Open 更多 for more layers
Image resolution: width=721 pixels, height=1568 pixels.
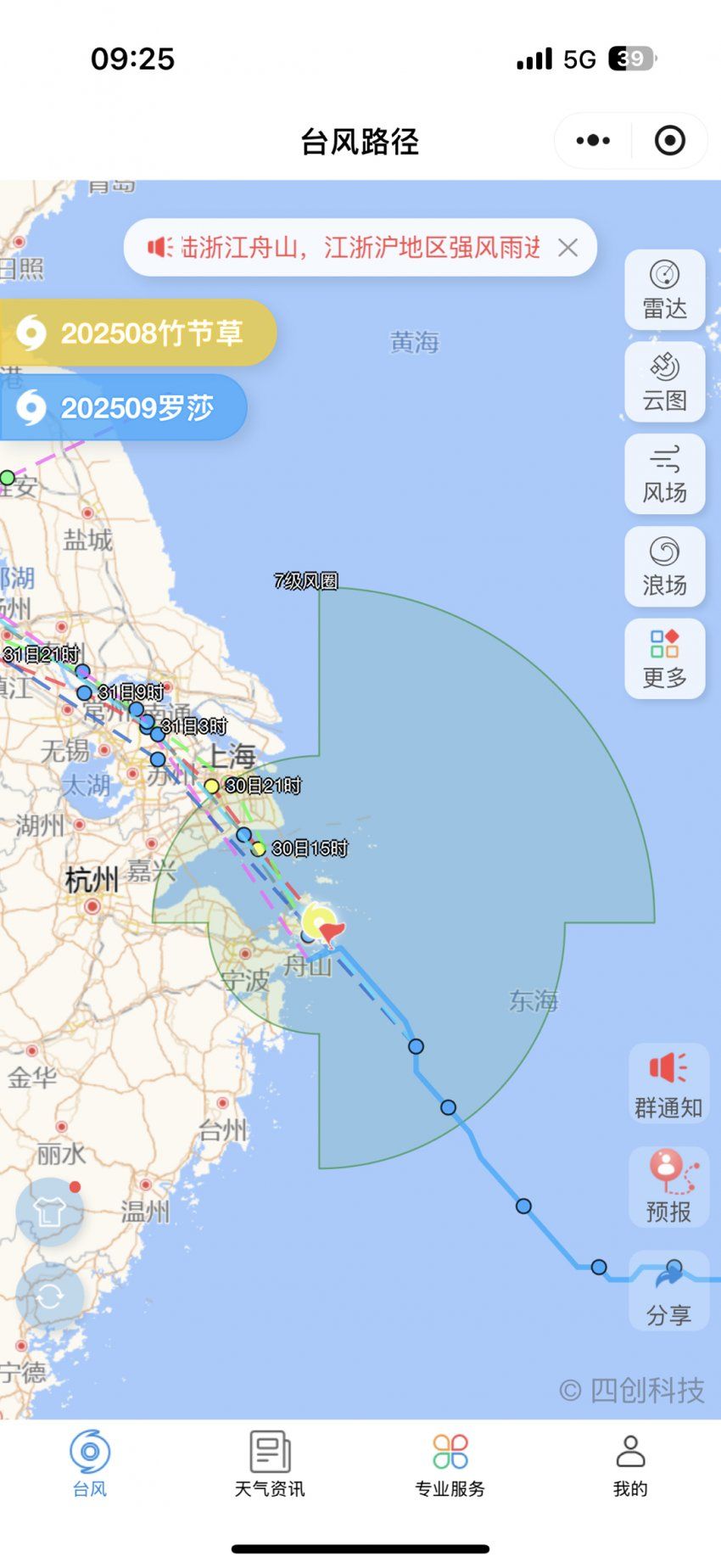click(x=664, y=659)
